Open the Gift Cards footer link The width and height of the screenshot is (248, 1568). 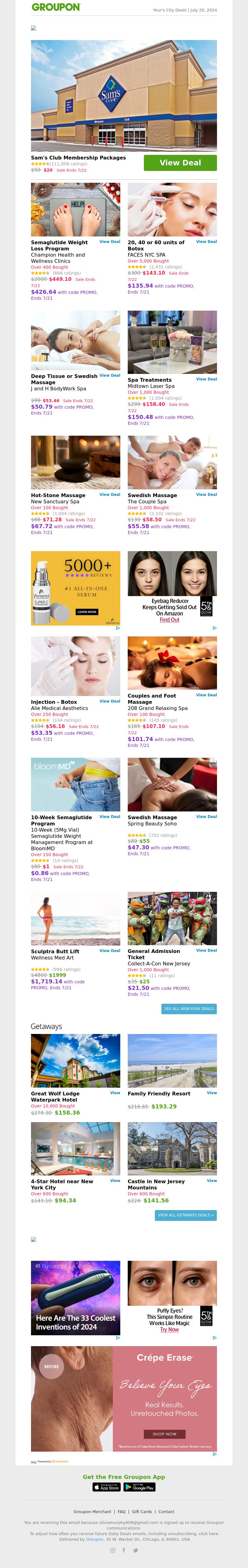coord(142,1512)
